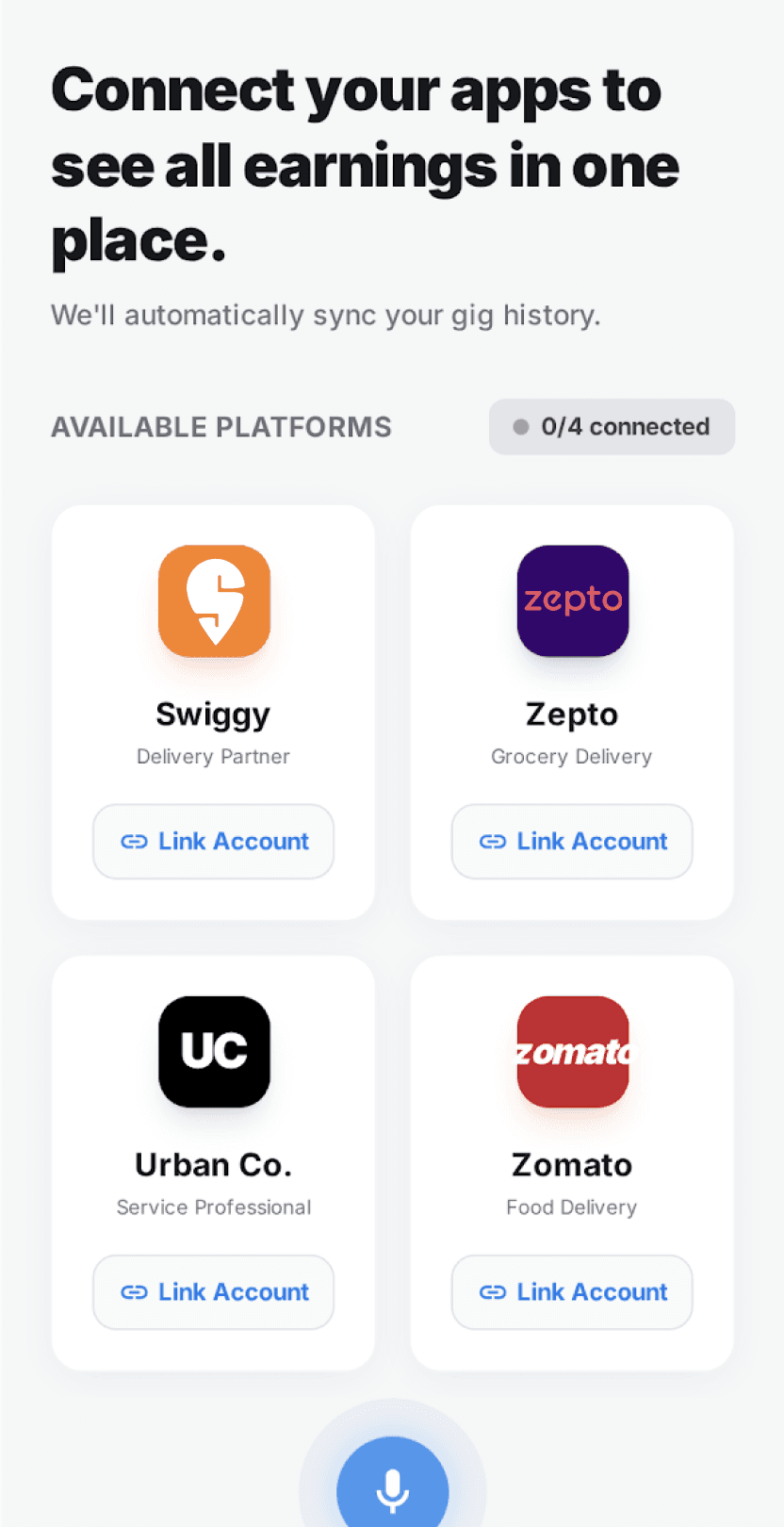The height and width of the screenshot is (1527, 784).
Task: Tap Link Account under Urban Co.
Action: (x=213, y=1291)
